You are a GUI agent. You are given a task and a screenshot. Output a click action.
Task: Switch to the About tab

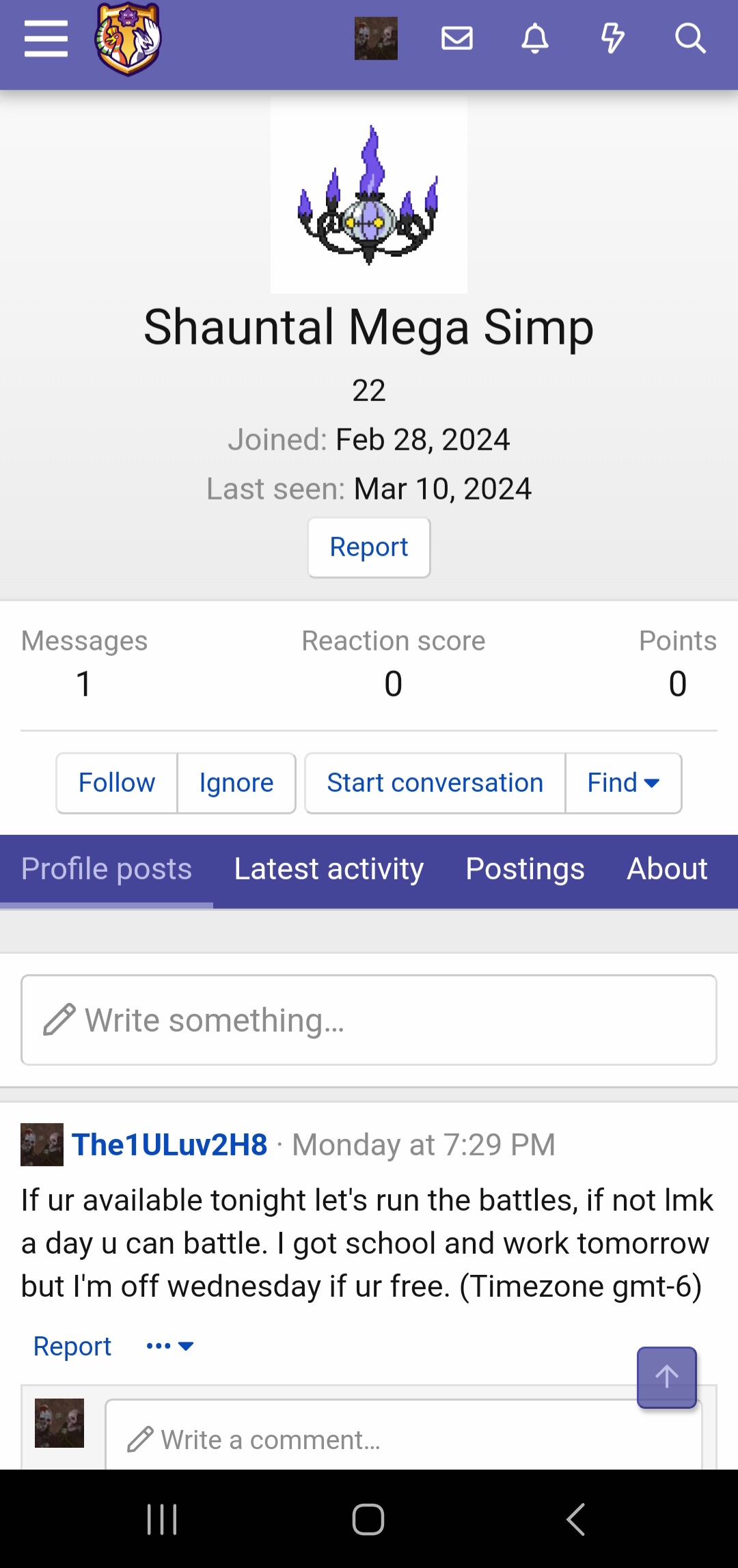667,870
